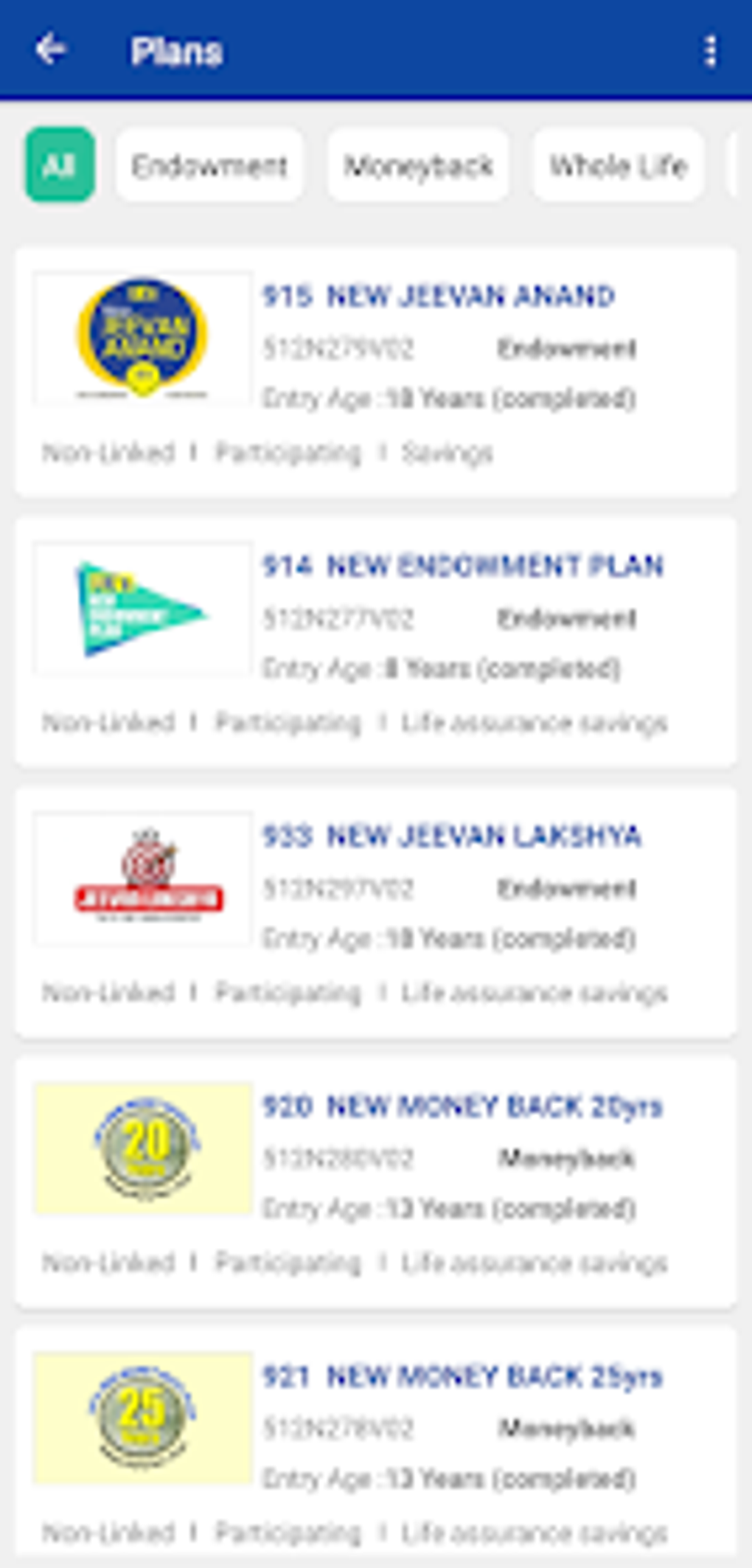The image size is (752, 1568).
Task: Tap the green All chip background
Action: 60,164
